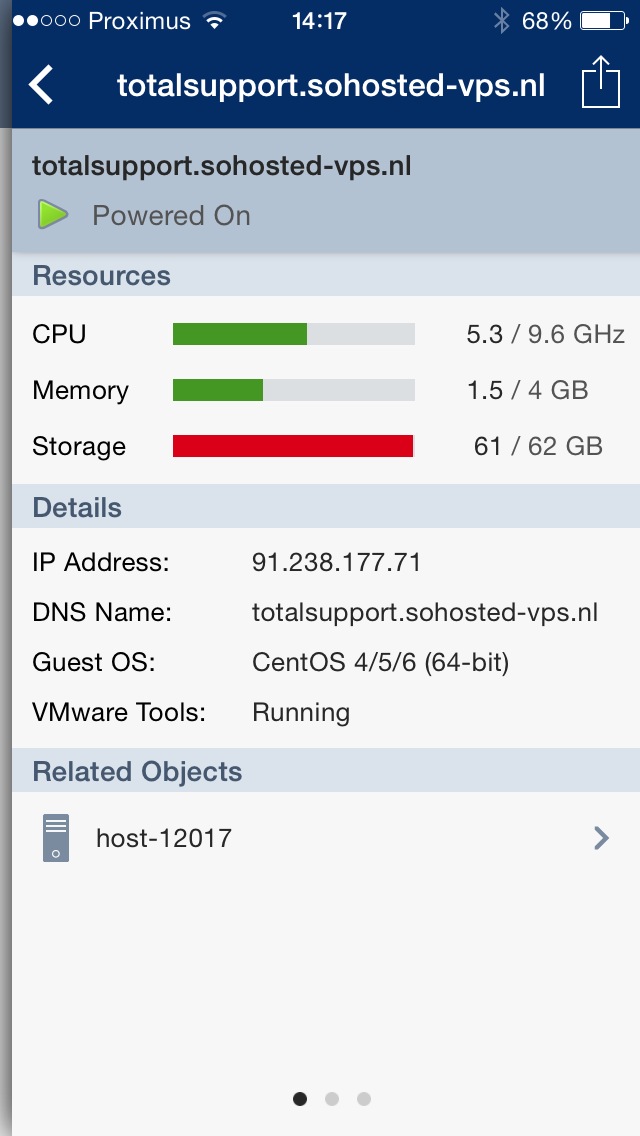Open the share action icon
The image size is (640, 1136).
pyautogui.click(x=601, y=83)
